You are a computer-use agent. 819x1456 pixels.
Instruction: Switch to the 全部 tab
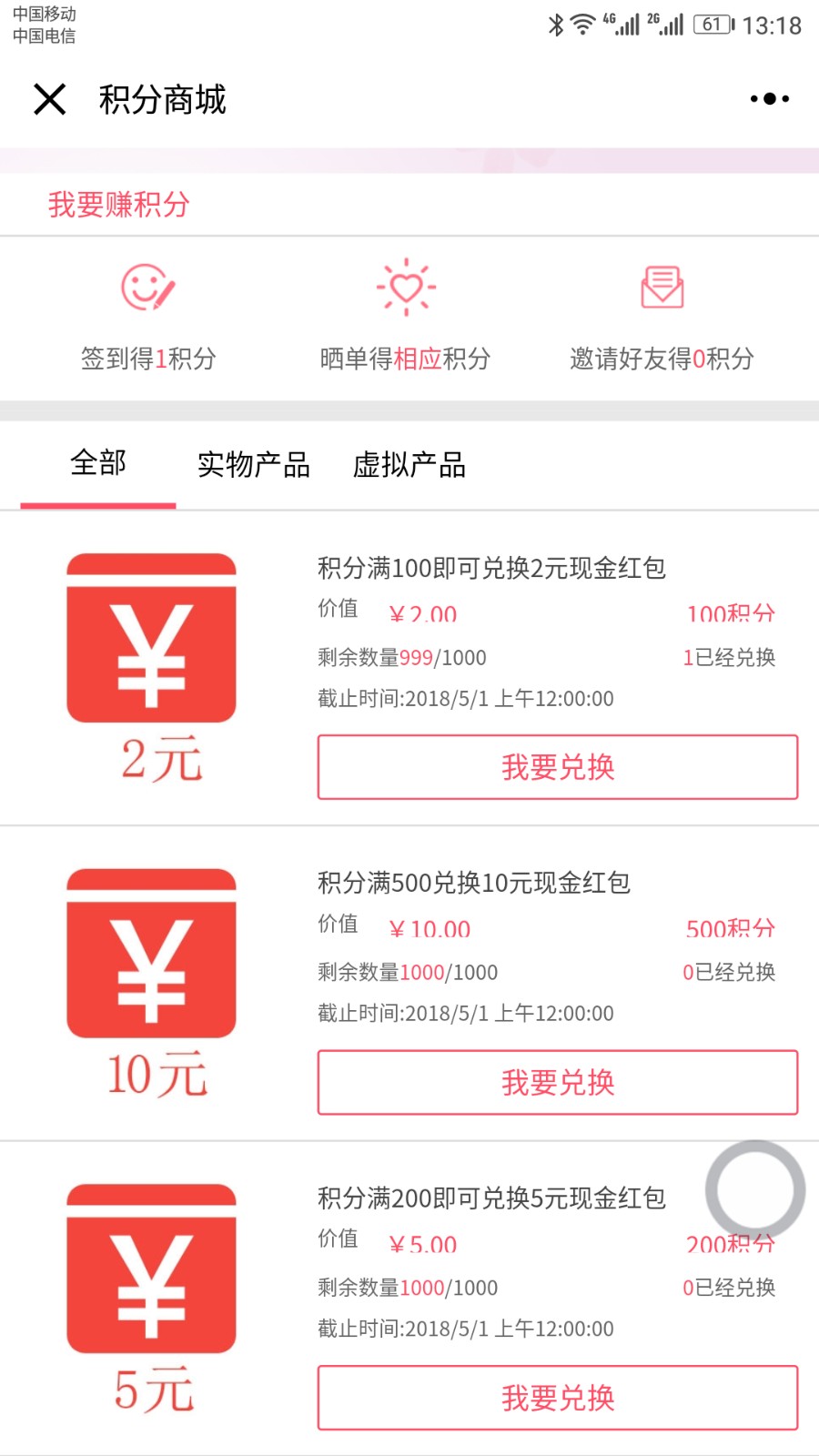click(x=98, y=463)
